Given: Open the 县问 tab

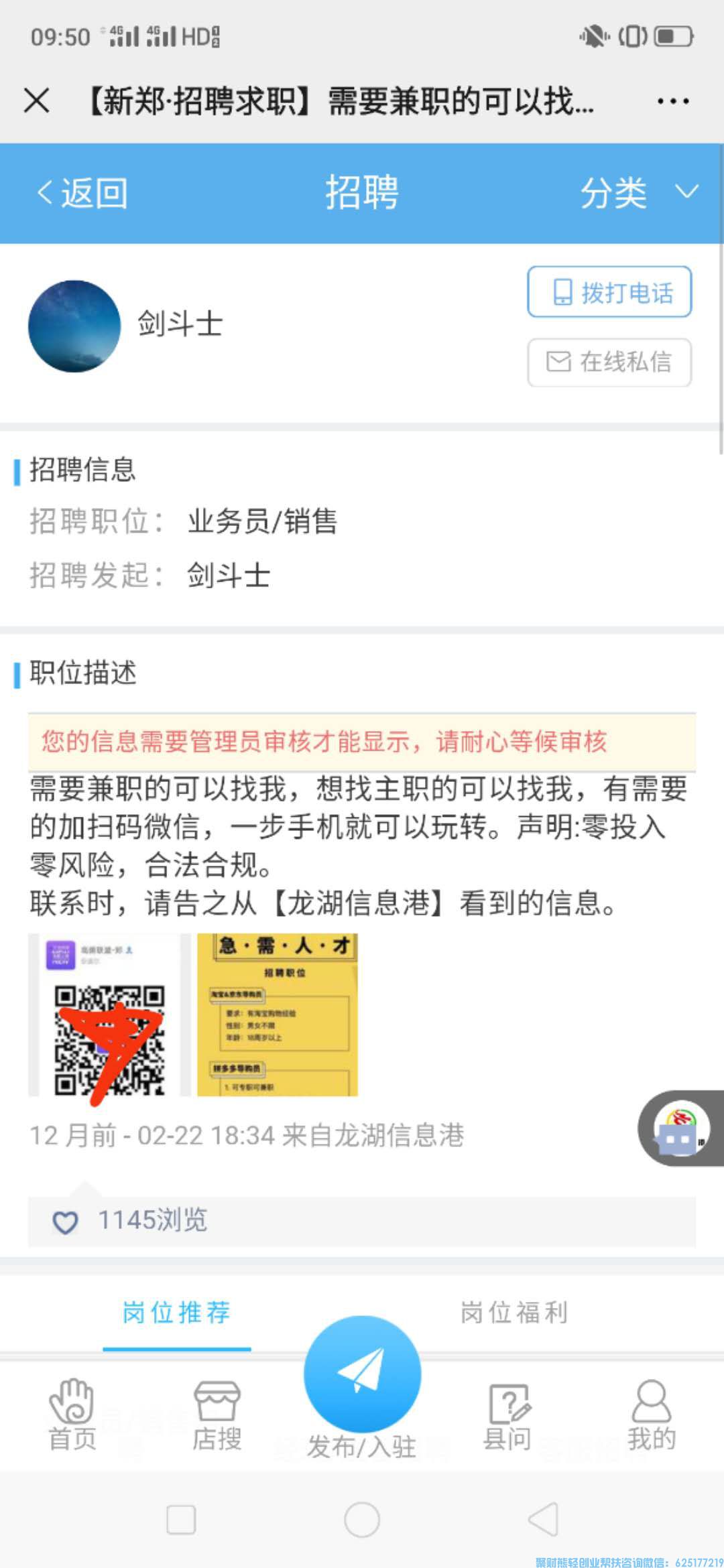Looking at the screenshot, I should click(x=507, y=1414).
